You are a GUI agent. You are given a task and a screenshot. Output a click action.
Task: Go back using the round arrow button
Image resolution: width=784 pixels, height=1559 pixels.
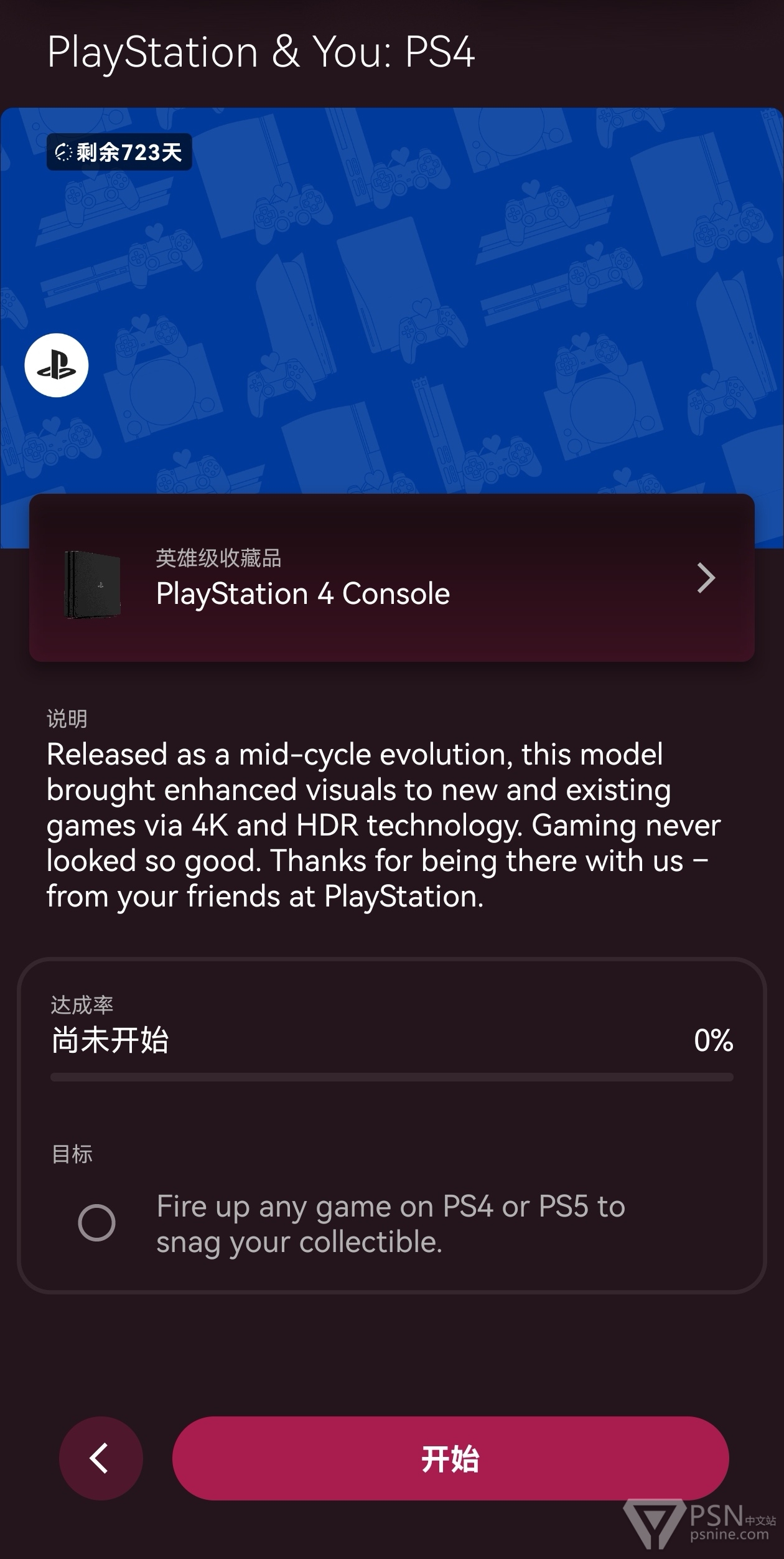click(x=101, y=1458)
